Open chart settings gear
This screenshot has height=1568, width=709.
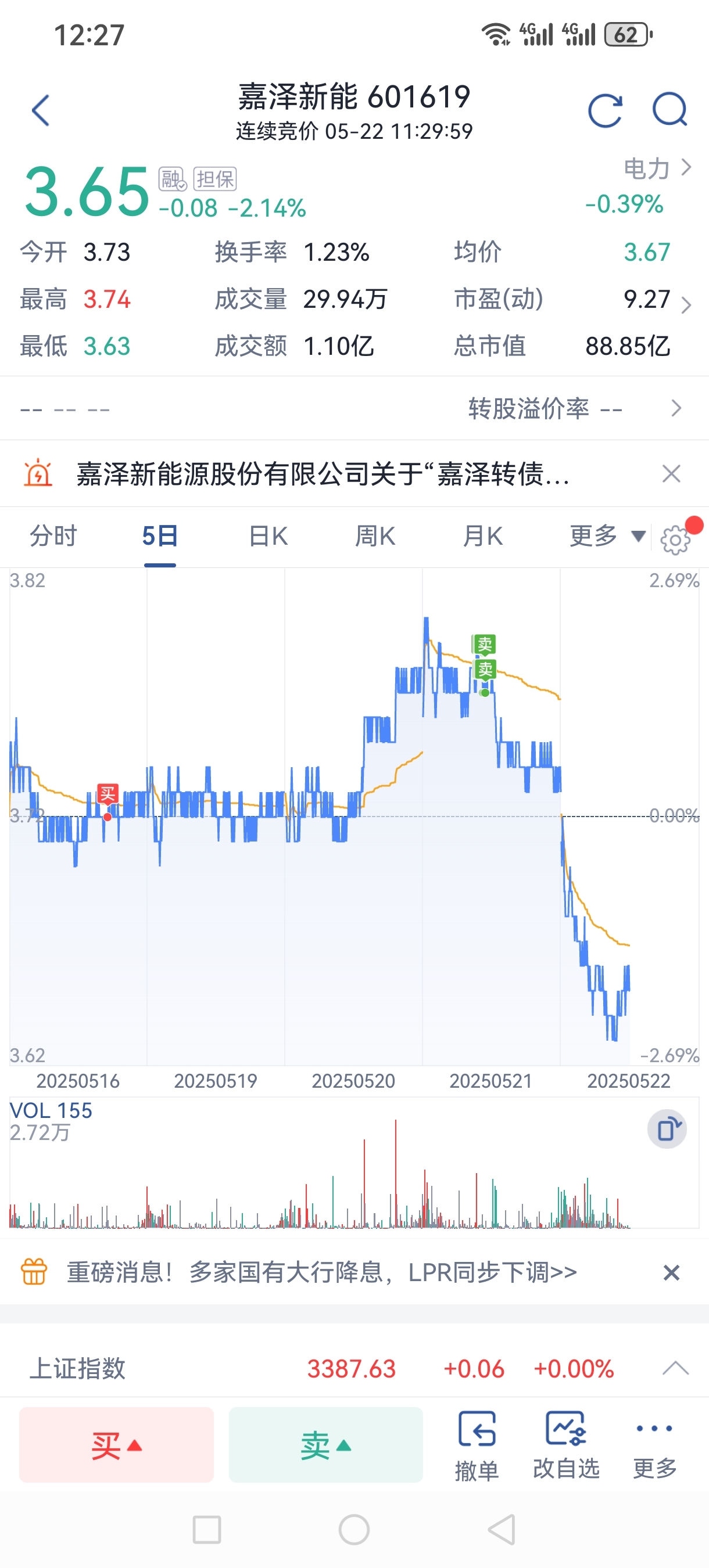(x=675, y=540)
